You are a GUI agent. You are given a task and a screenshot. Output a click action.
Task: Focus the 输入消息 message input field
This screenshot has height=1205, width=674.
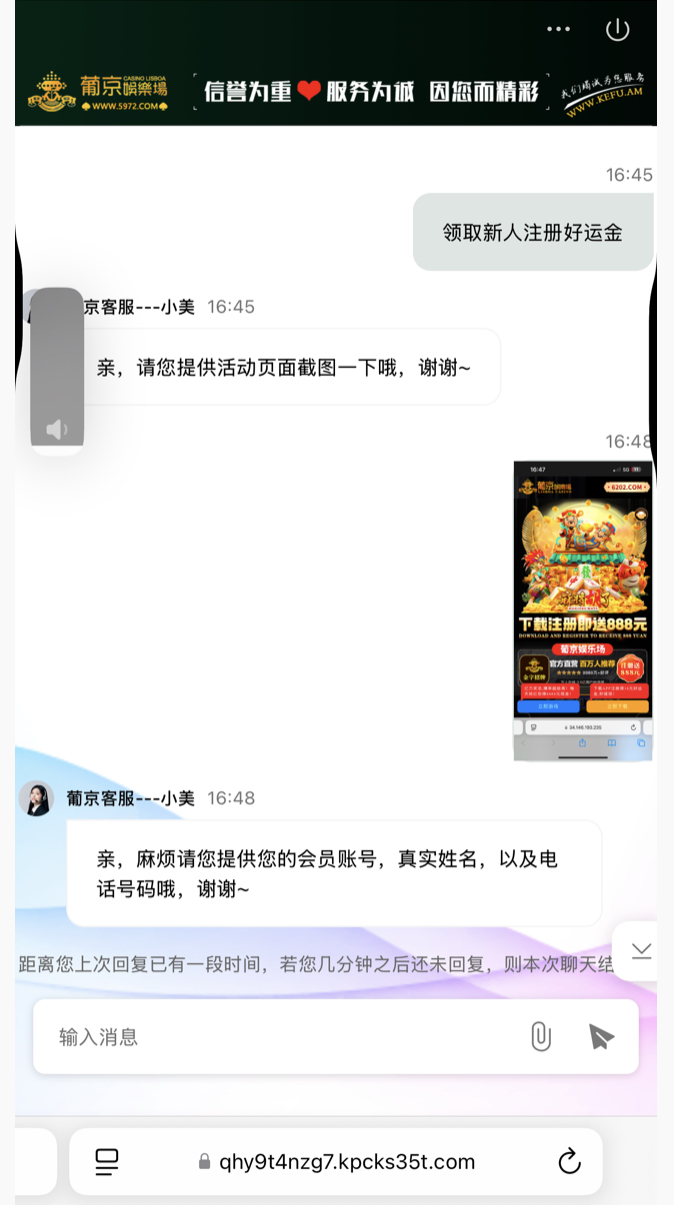coord(280,1037)
